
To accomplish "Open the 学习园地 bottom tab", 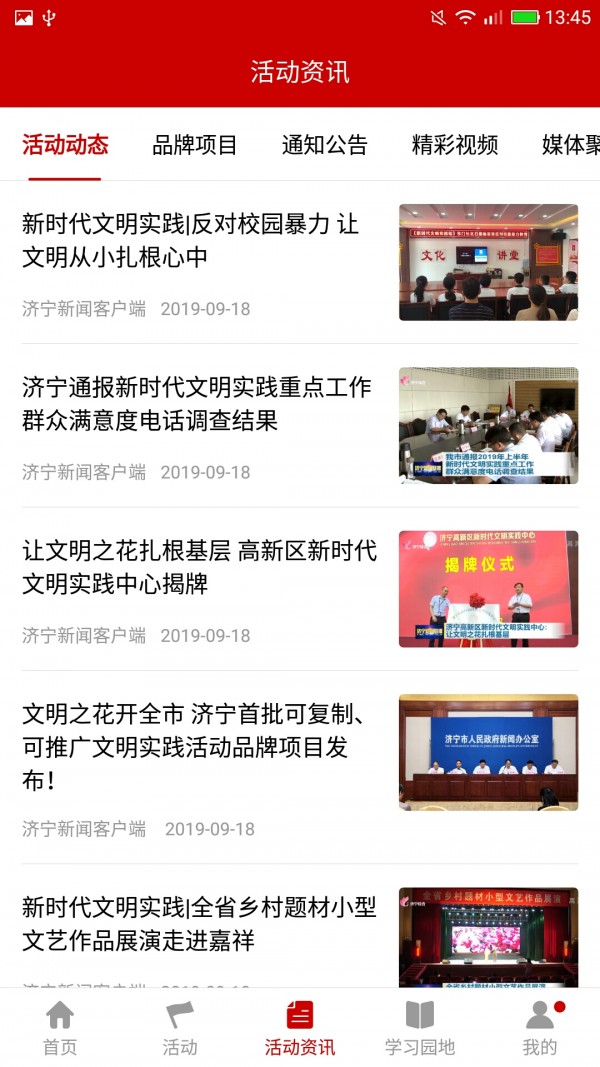I will point(420,1028).
